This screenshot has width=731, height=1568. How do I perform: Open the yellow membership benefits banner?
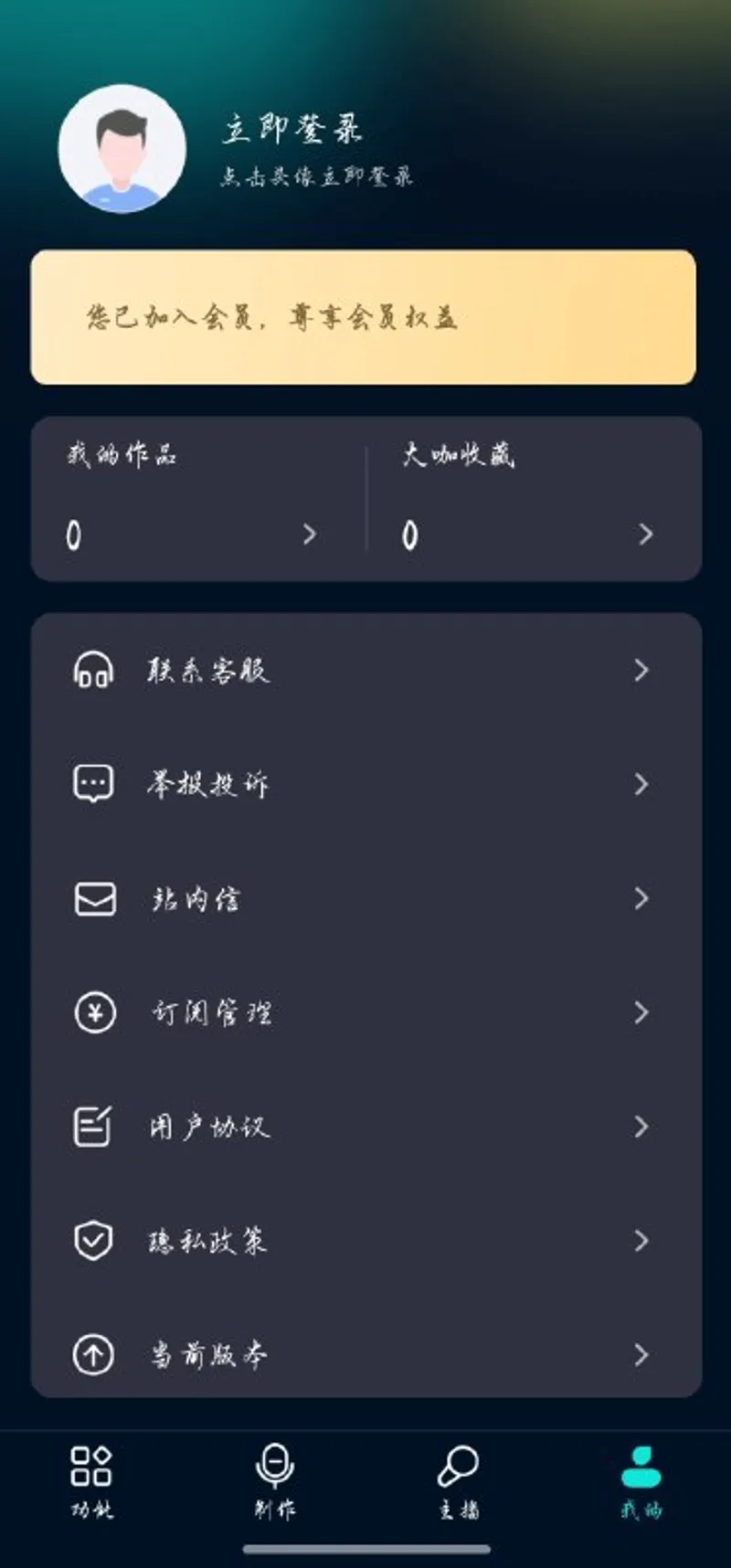(x=364, y=317)
